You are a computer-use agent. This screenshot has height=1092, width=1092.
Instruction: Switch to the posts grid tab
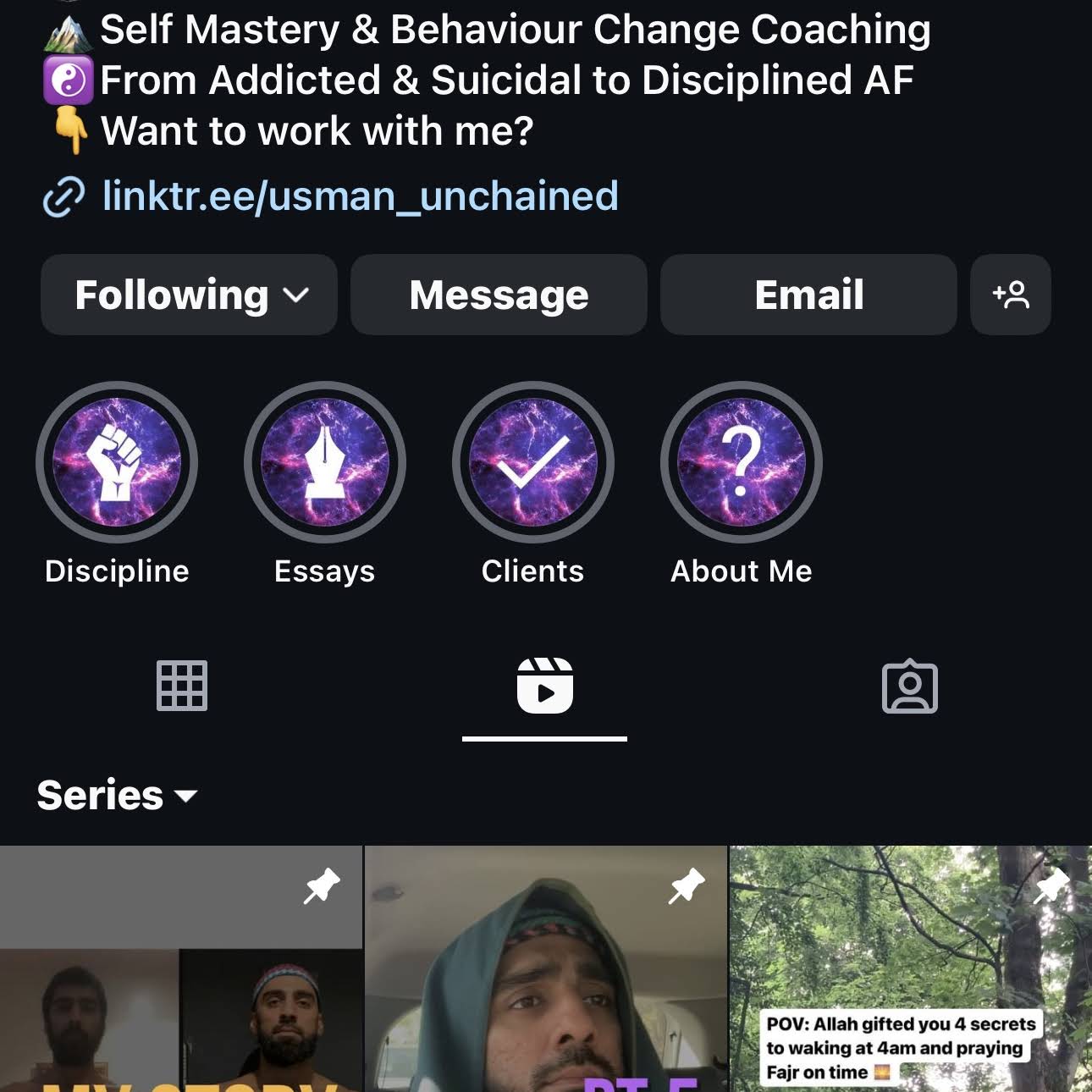[x=182, y=686]
